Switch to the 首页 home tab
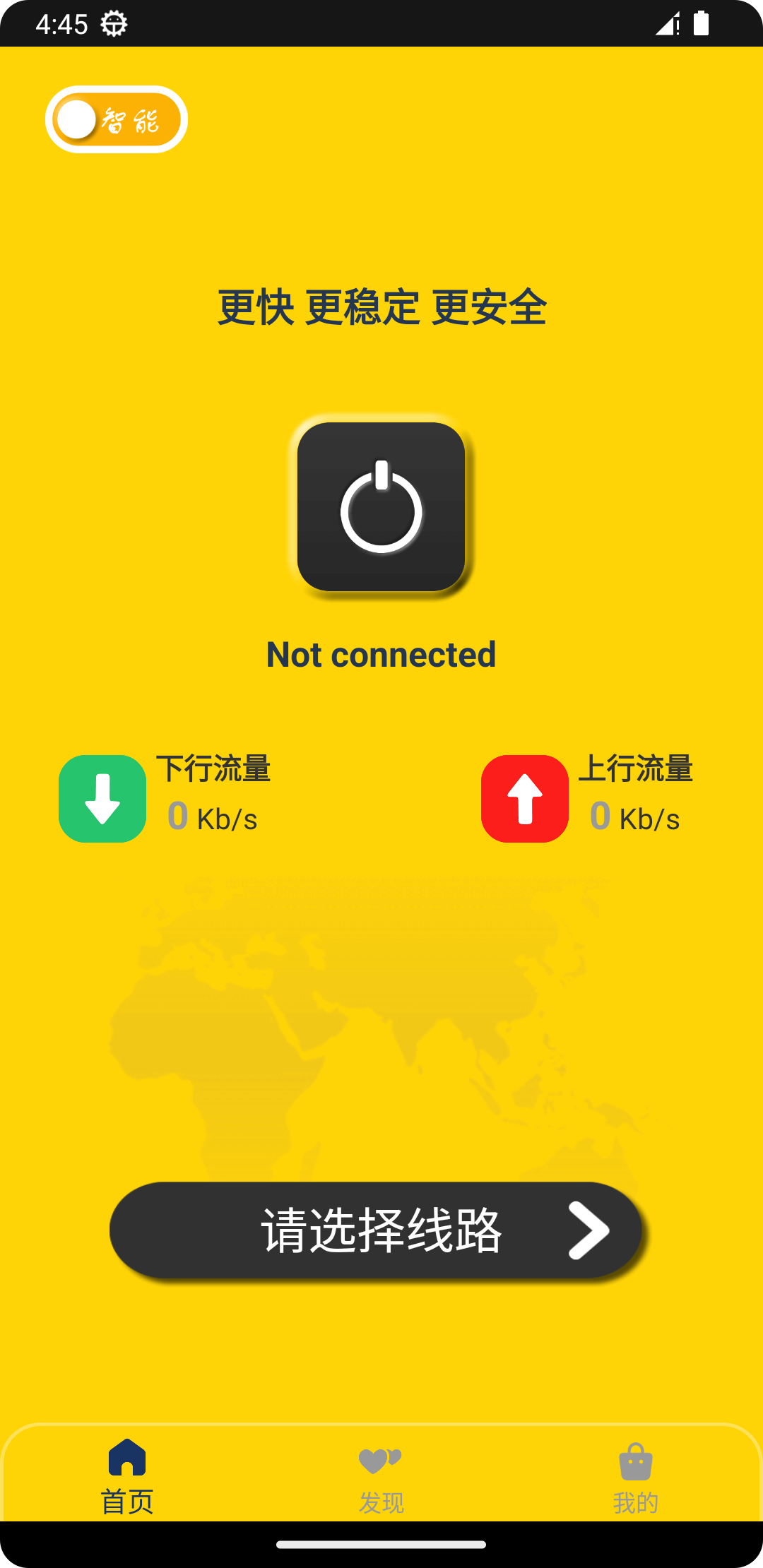 (x=127, y=1476)
